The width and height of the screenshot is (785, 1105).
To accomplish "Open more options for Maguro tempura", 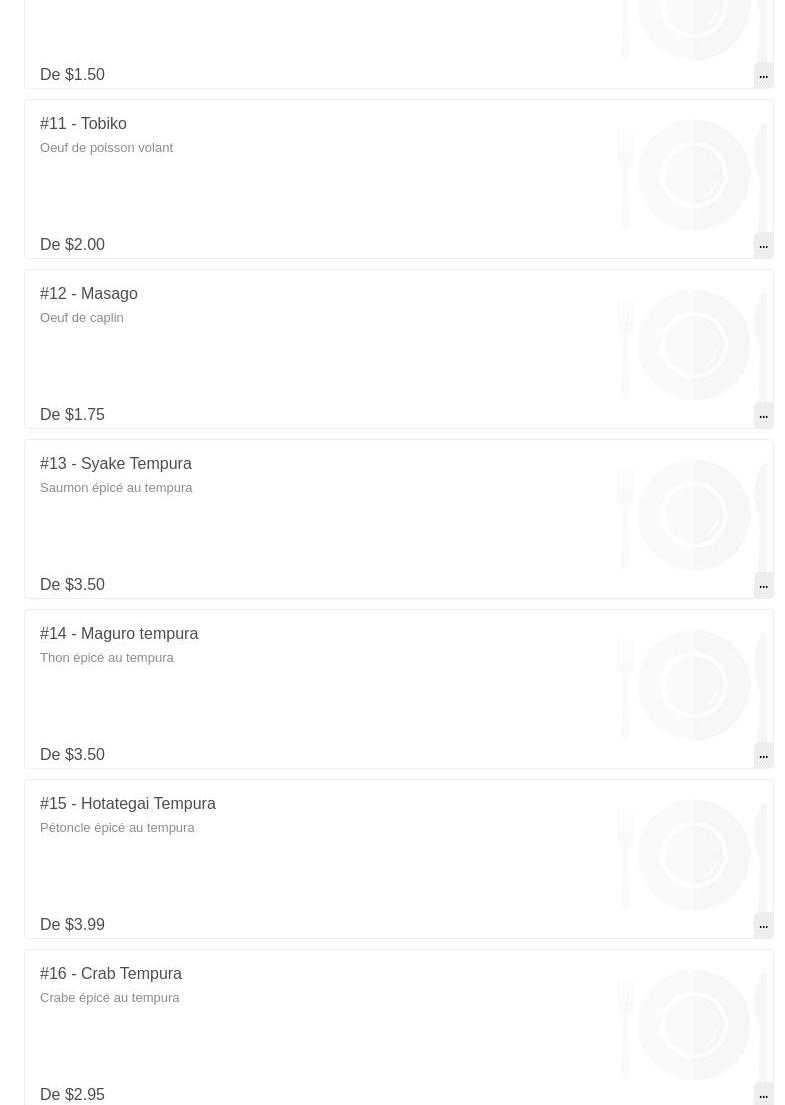I will [x=763, y=755].
